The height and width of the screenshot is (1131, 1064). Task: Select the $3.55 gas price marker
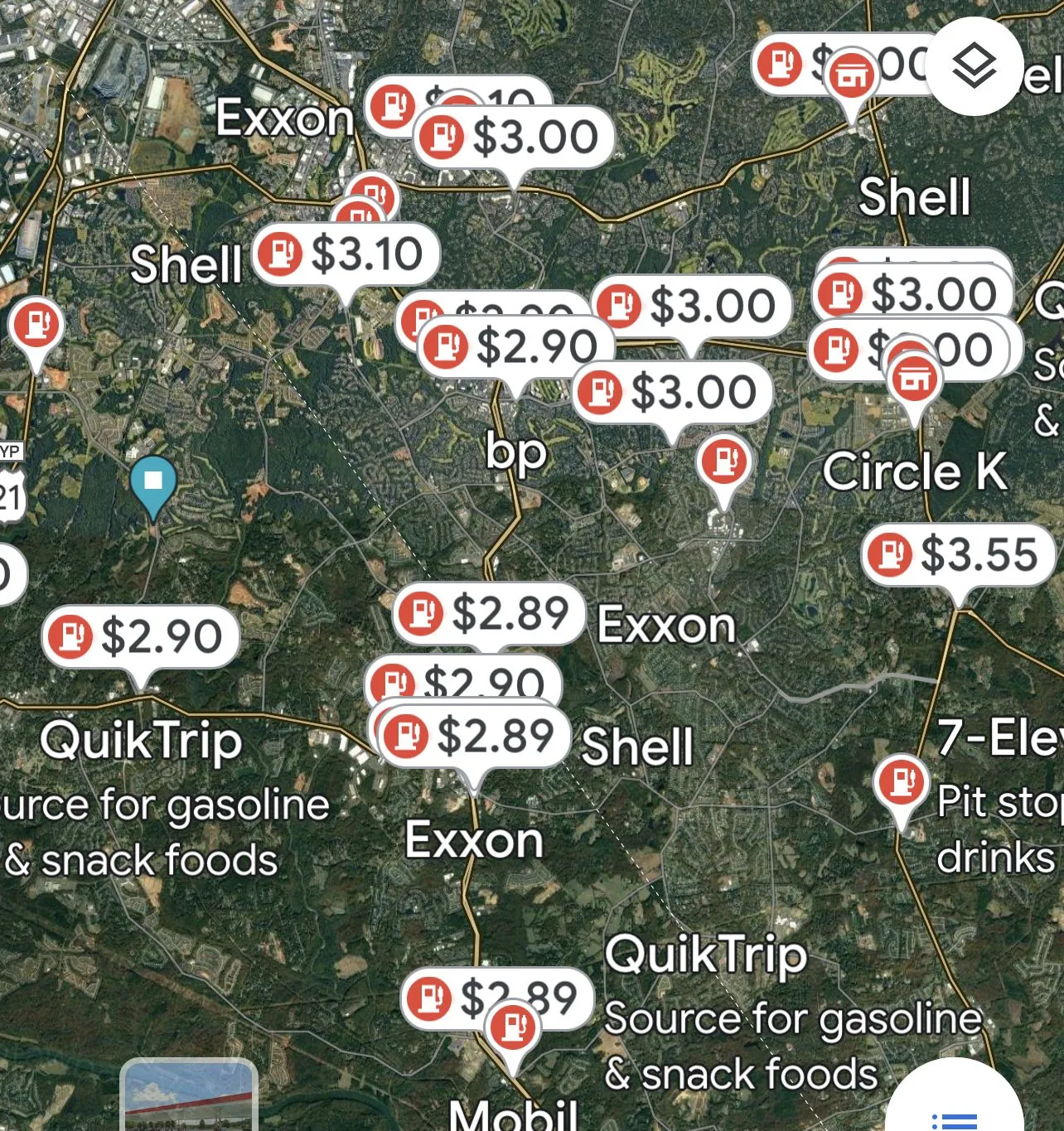pyautogui.click(x=959, y=555)
